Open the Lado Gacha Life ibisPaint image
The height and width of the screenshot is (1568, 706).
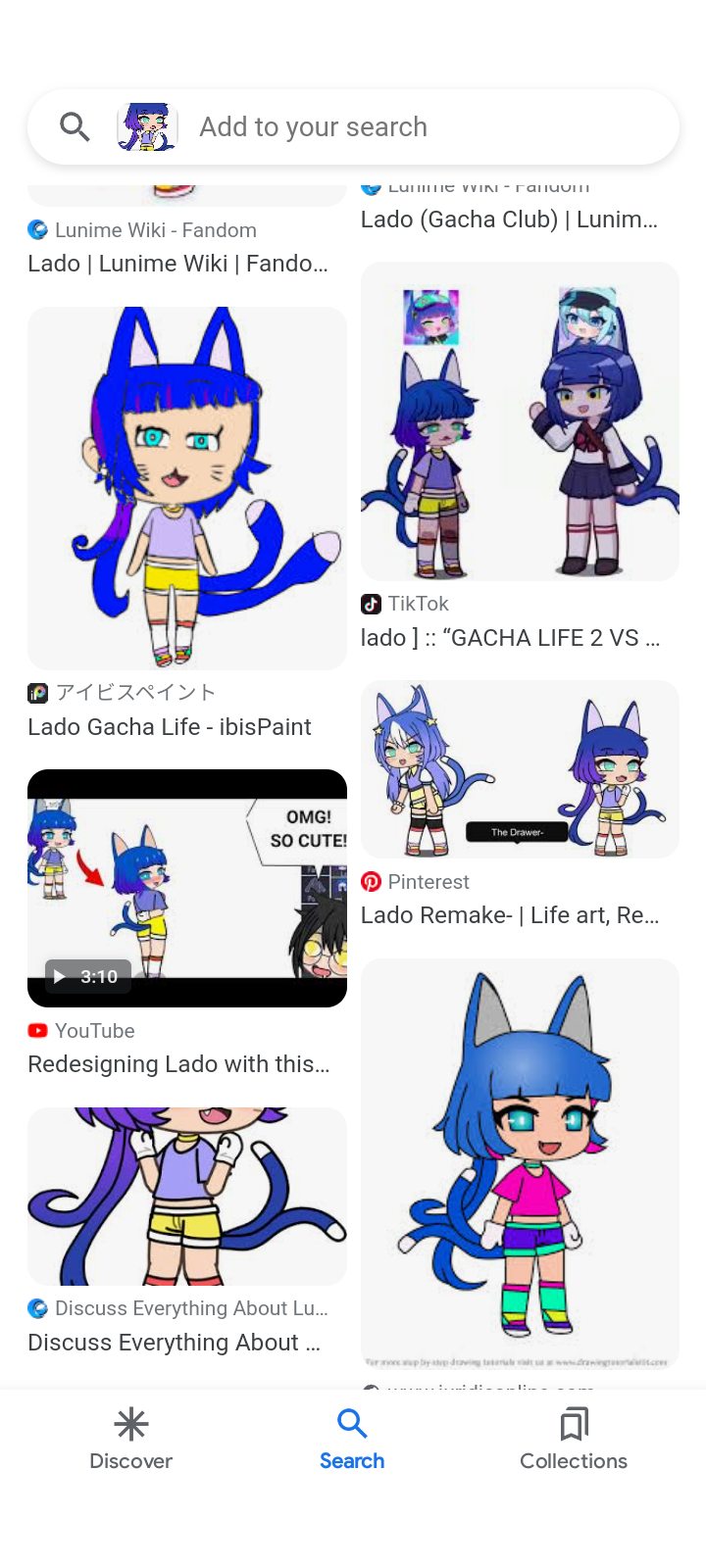186,488
